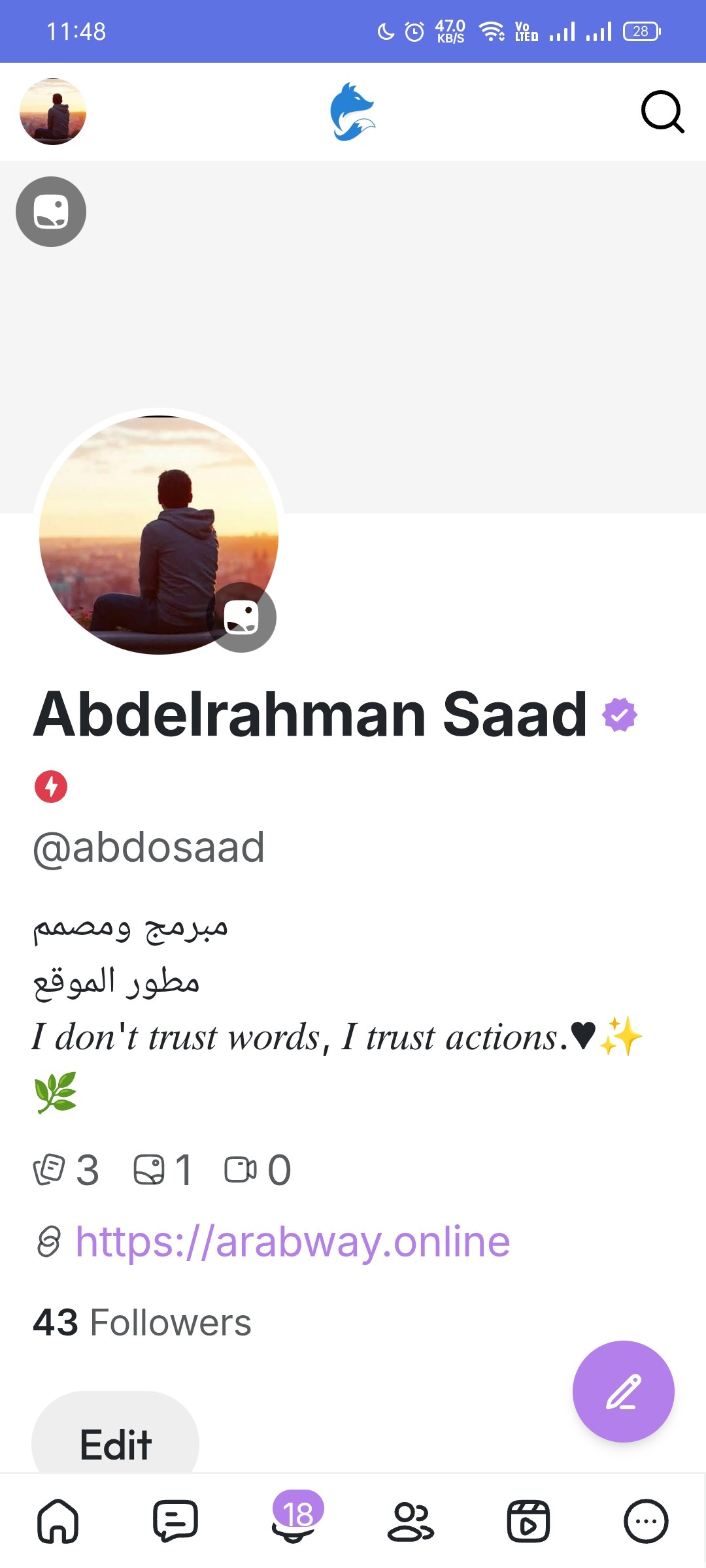Open the more options menu tab
The image size is (706, 1568).
pyautogui.click(x=646, y=1521)
